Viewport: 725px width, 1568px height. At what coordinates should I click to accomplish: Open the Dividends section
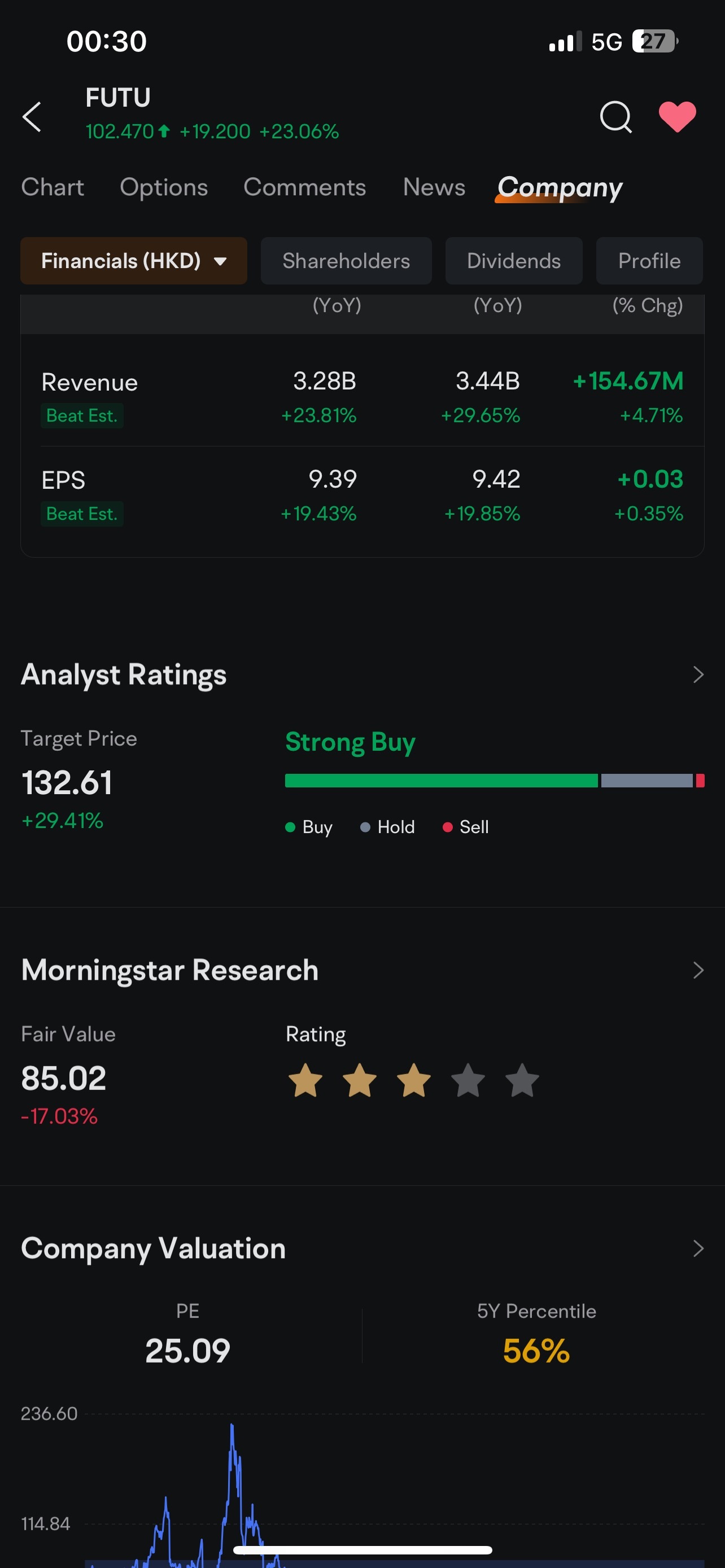(514, 261)
